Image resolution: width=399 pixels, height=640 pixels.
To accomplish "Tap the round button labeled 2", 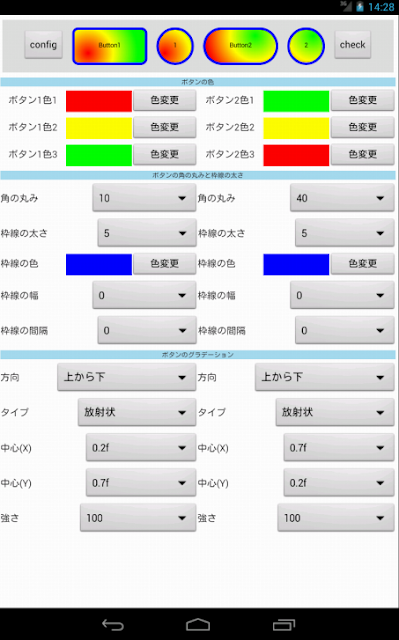I will 306,46.
